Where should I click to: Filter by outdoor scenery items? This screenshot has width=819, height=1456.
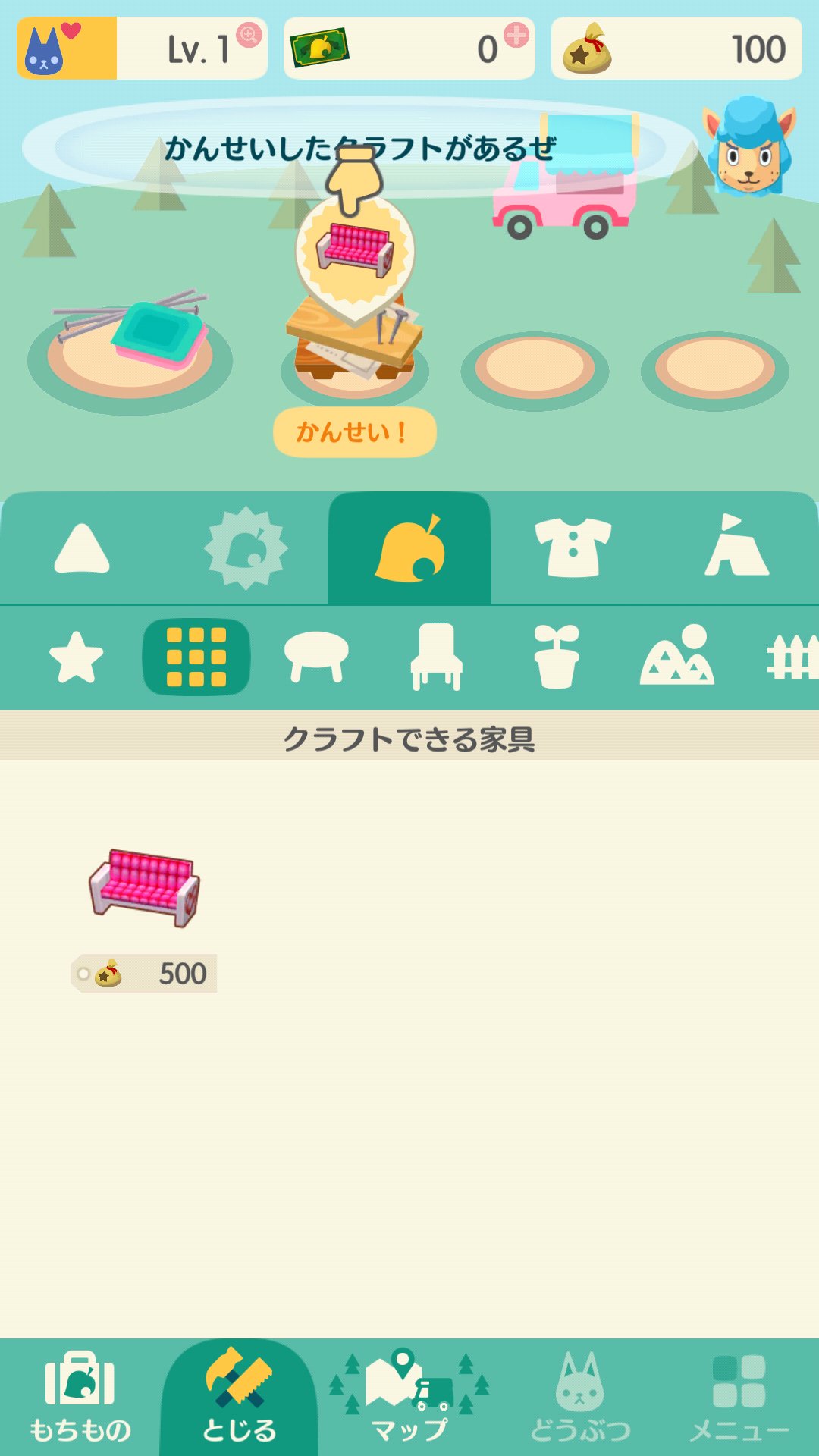(676, 657)
